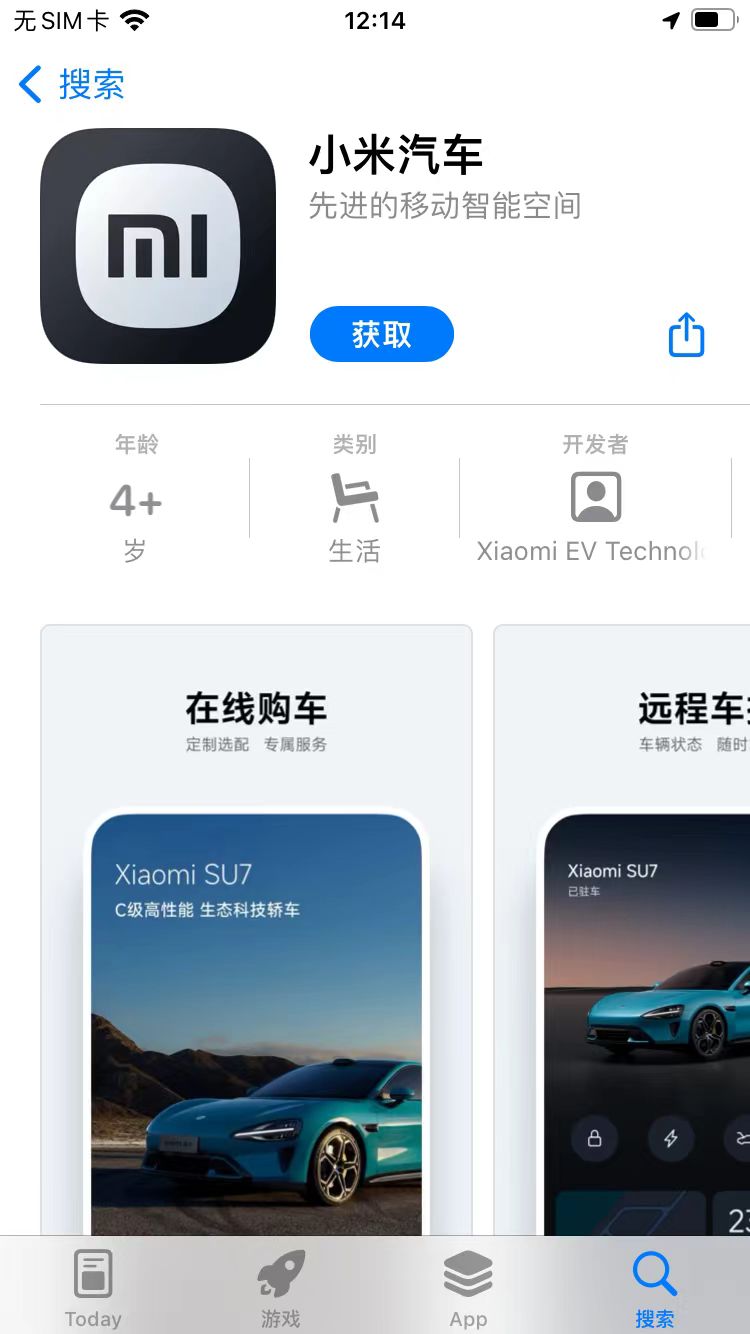Open the developer Xiaomi EV Technology page

(x=595, y=500)
